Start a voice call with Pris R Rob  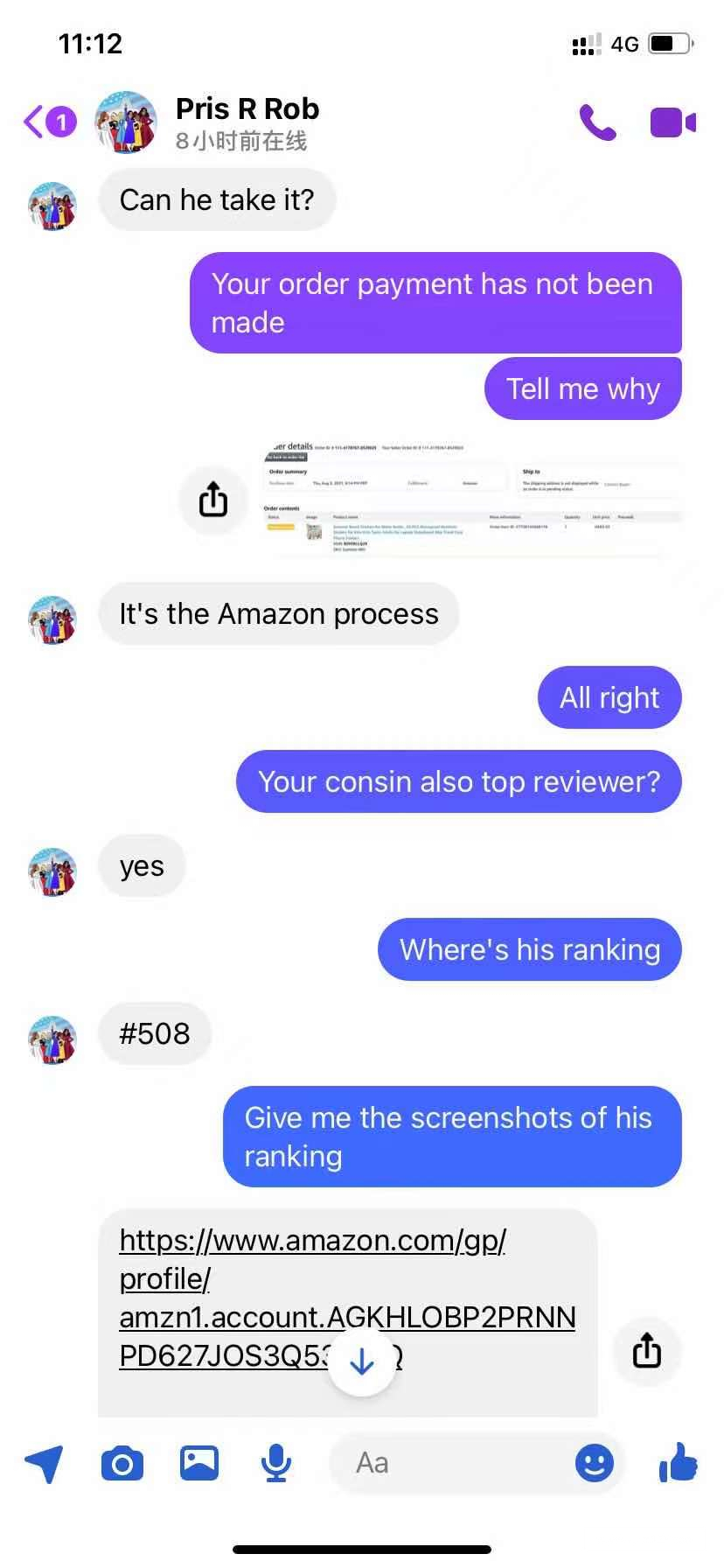[x=597, y=122]
